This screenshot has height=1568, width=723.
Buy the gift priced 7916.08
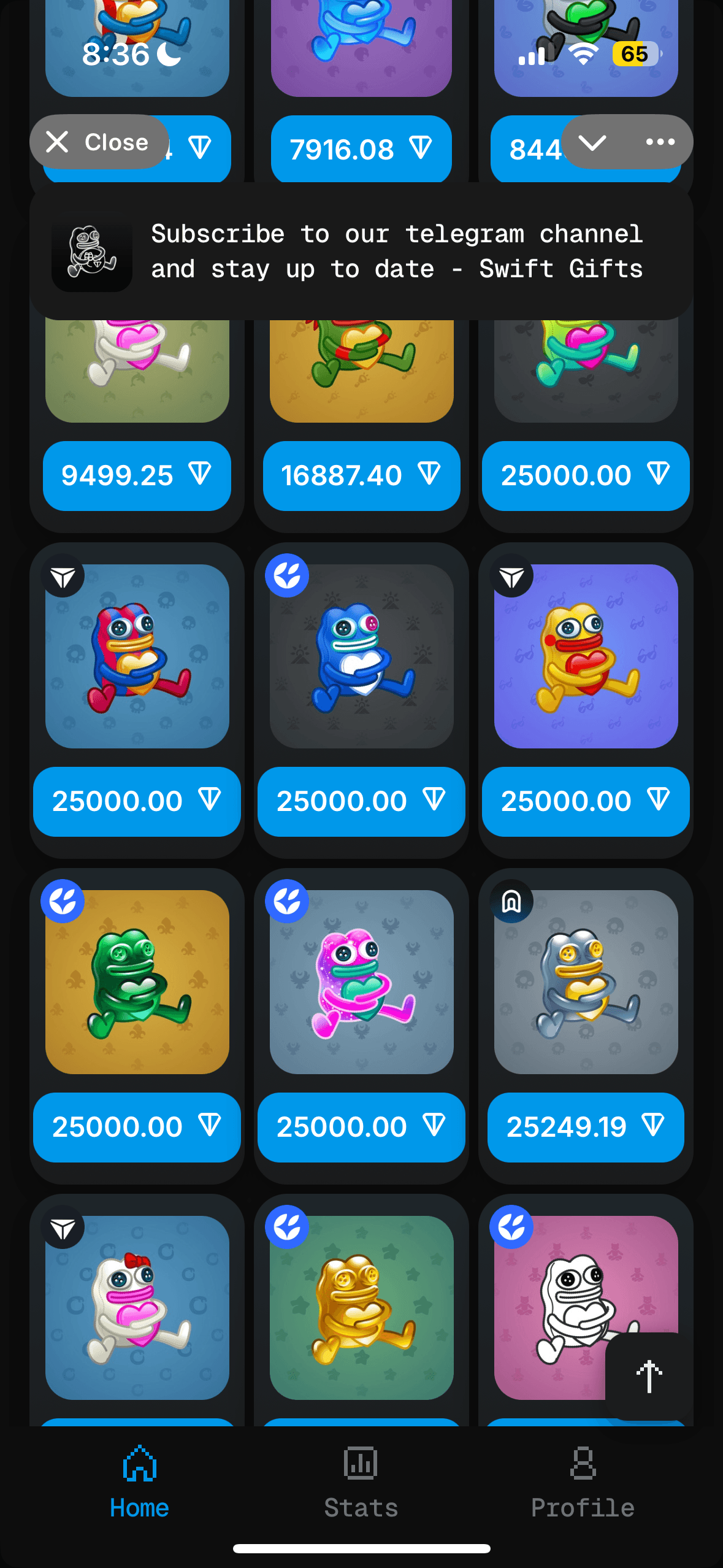[x=361, y=150]
